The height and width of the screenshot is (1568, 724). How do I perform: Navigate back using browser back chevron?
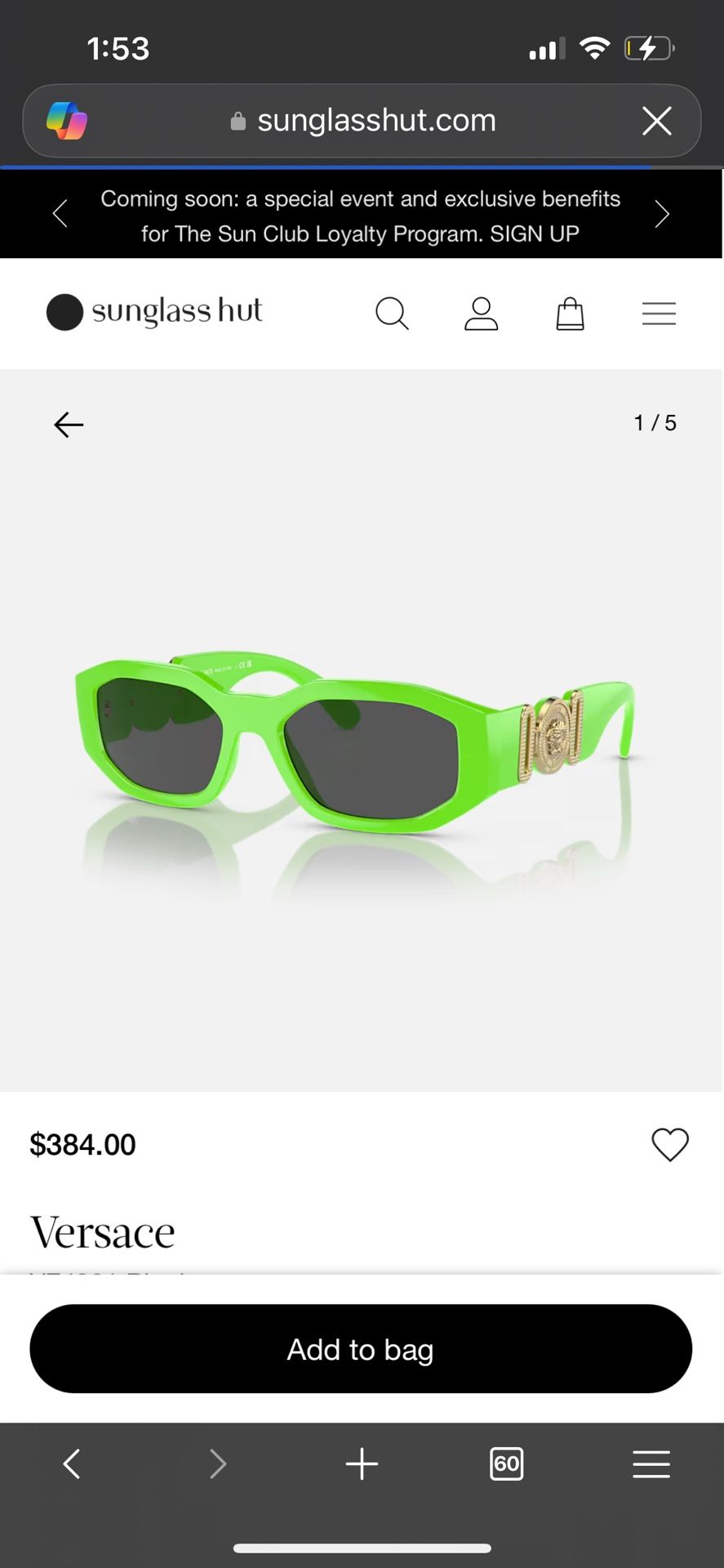tap(72, 1463)
